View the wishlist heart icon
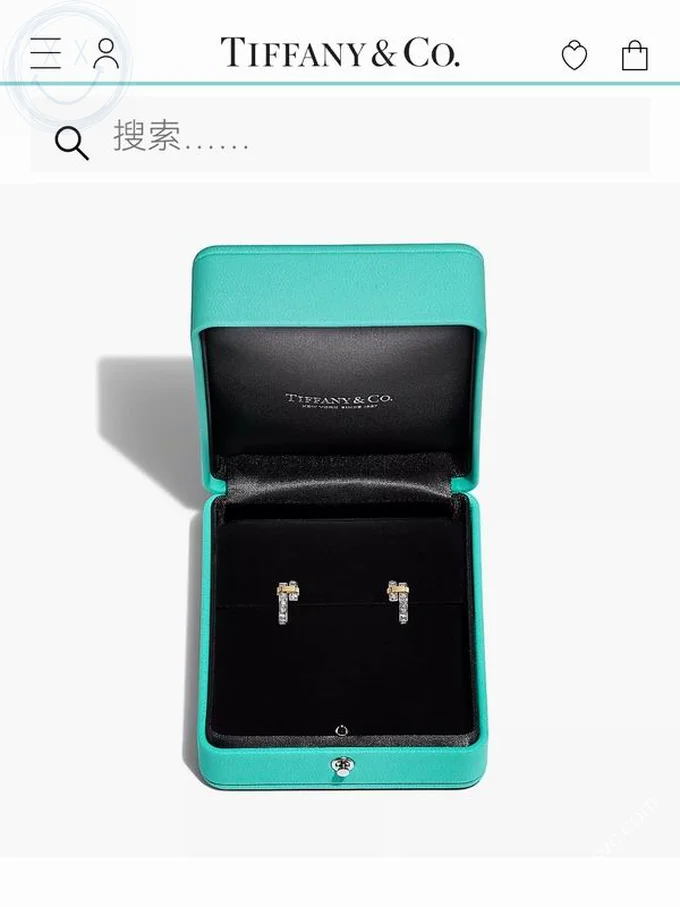Viewport: 680px width, 907px height. coord(574,56)
